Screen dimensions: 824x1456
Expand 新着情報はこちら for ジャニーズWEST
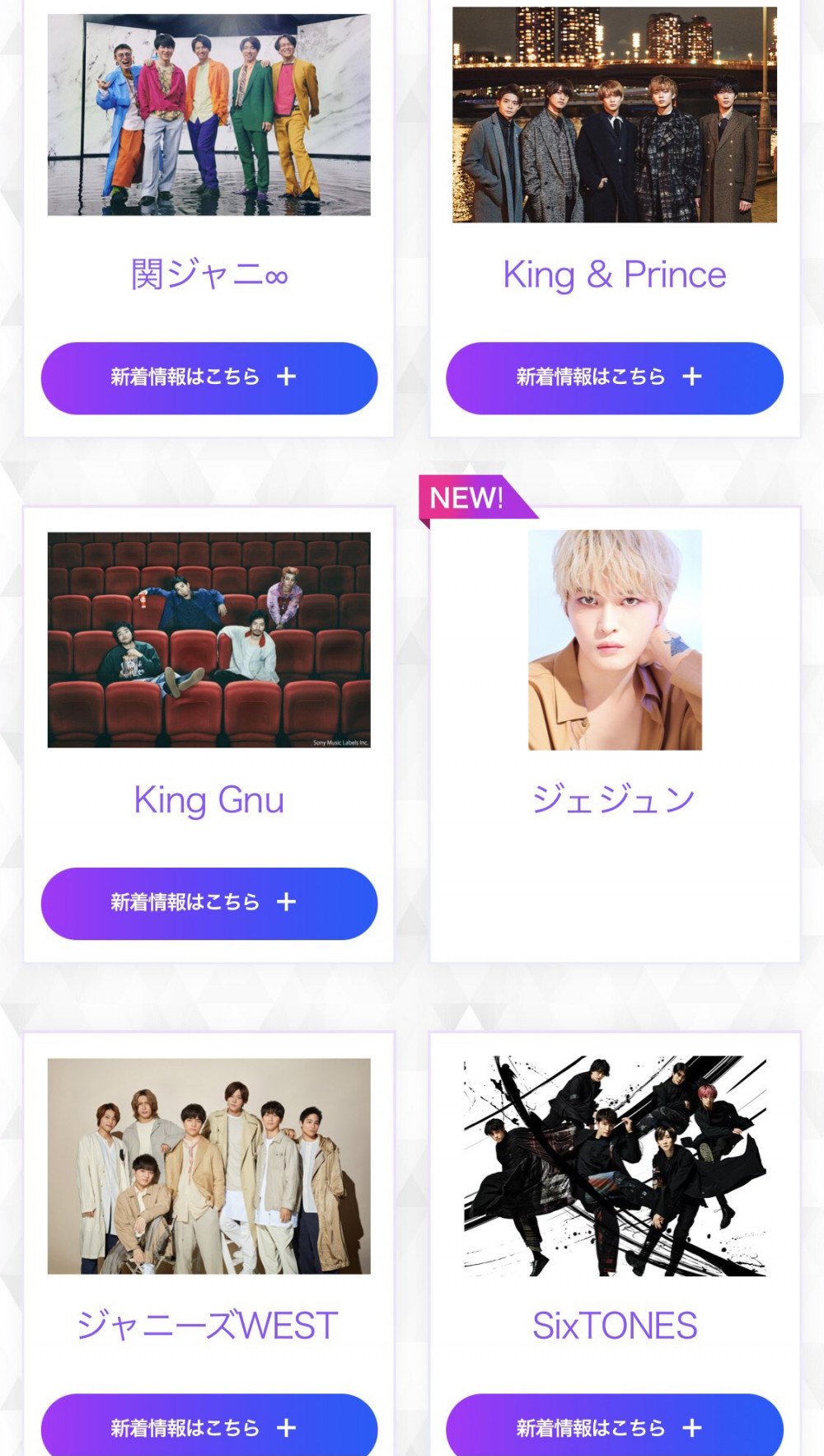click(x=208, y=1426)
